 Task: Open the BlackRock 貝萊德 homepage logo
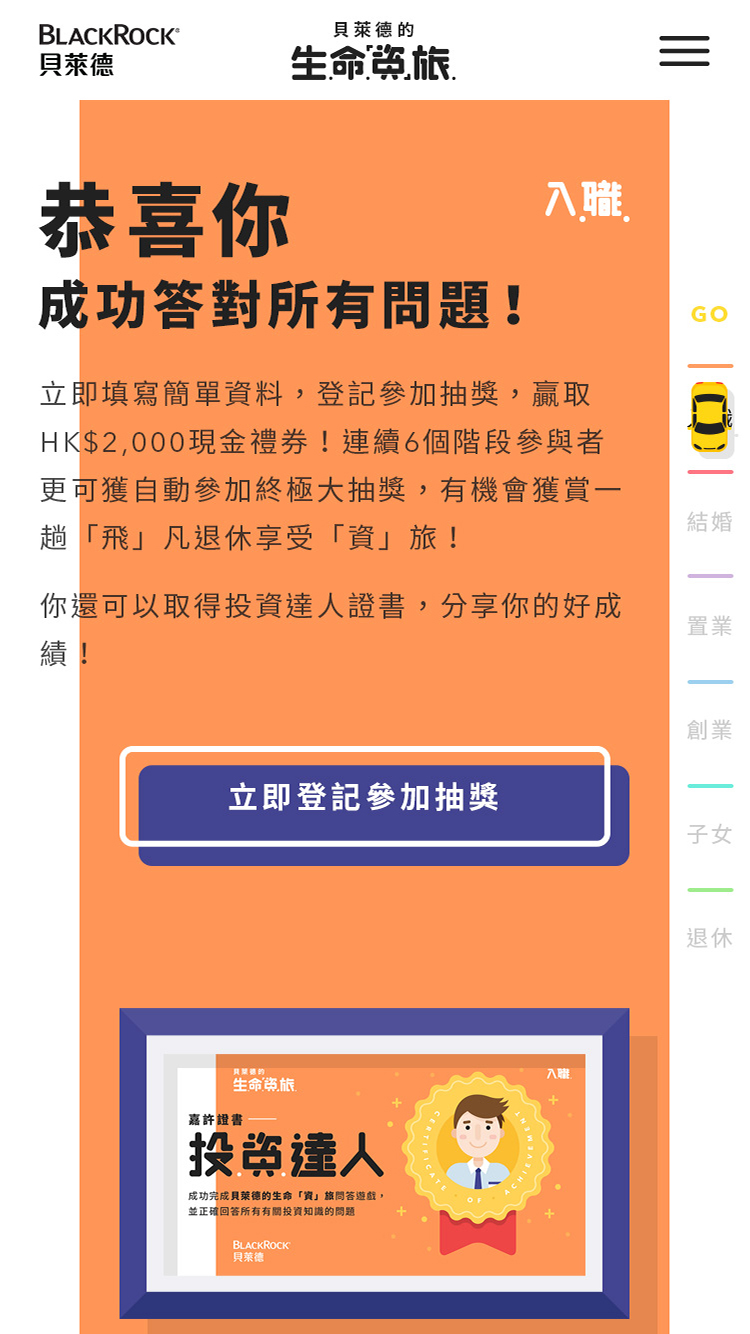click(x=108, y=50)
